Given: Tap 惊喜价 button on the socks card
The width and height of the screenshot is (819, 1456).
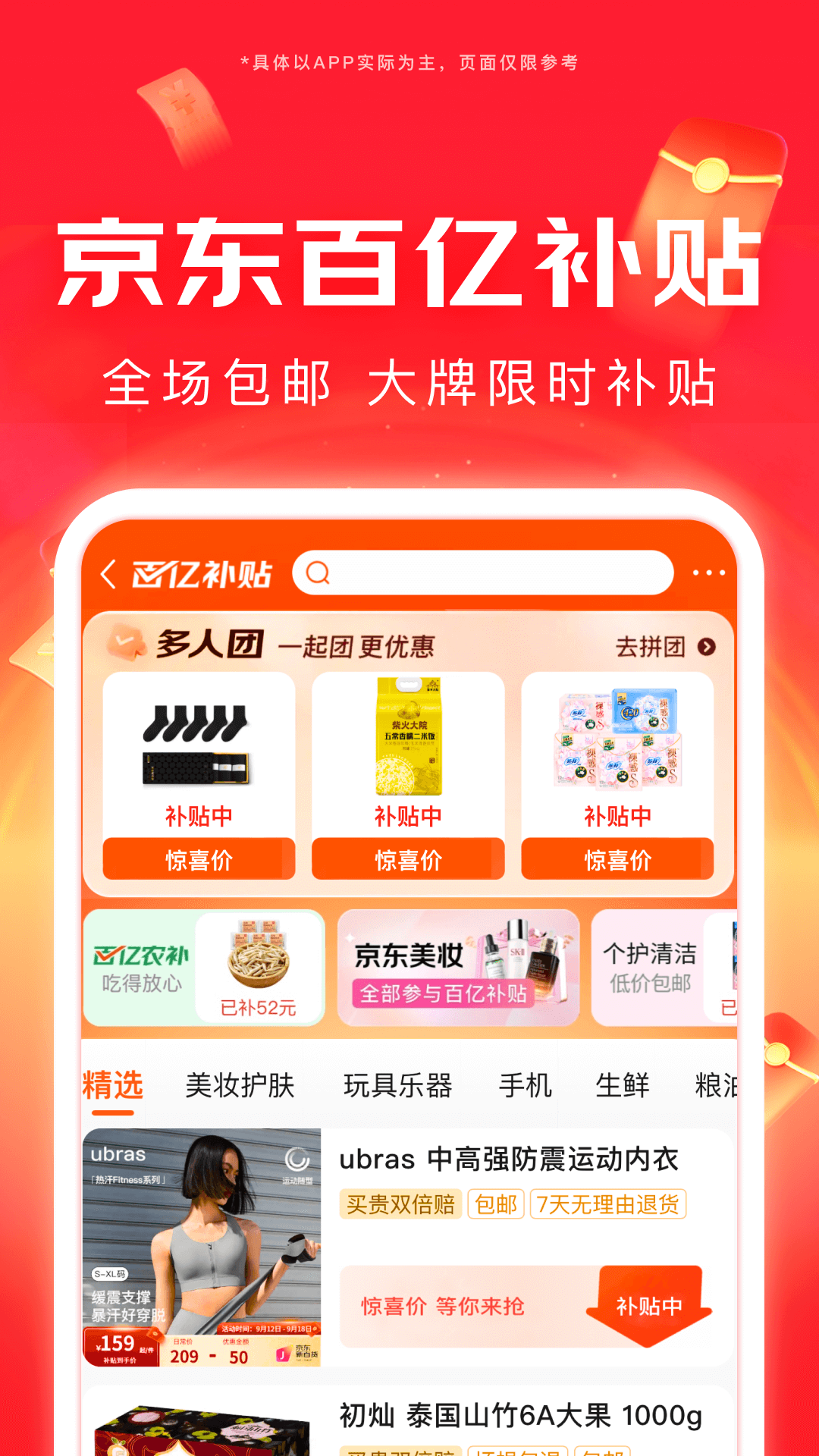Looking at the screenshot, I should click(x=199, y=860).
